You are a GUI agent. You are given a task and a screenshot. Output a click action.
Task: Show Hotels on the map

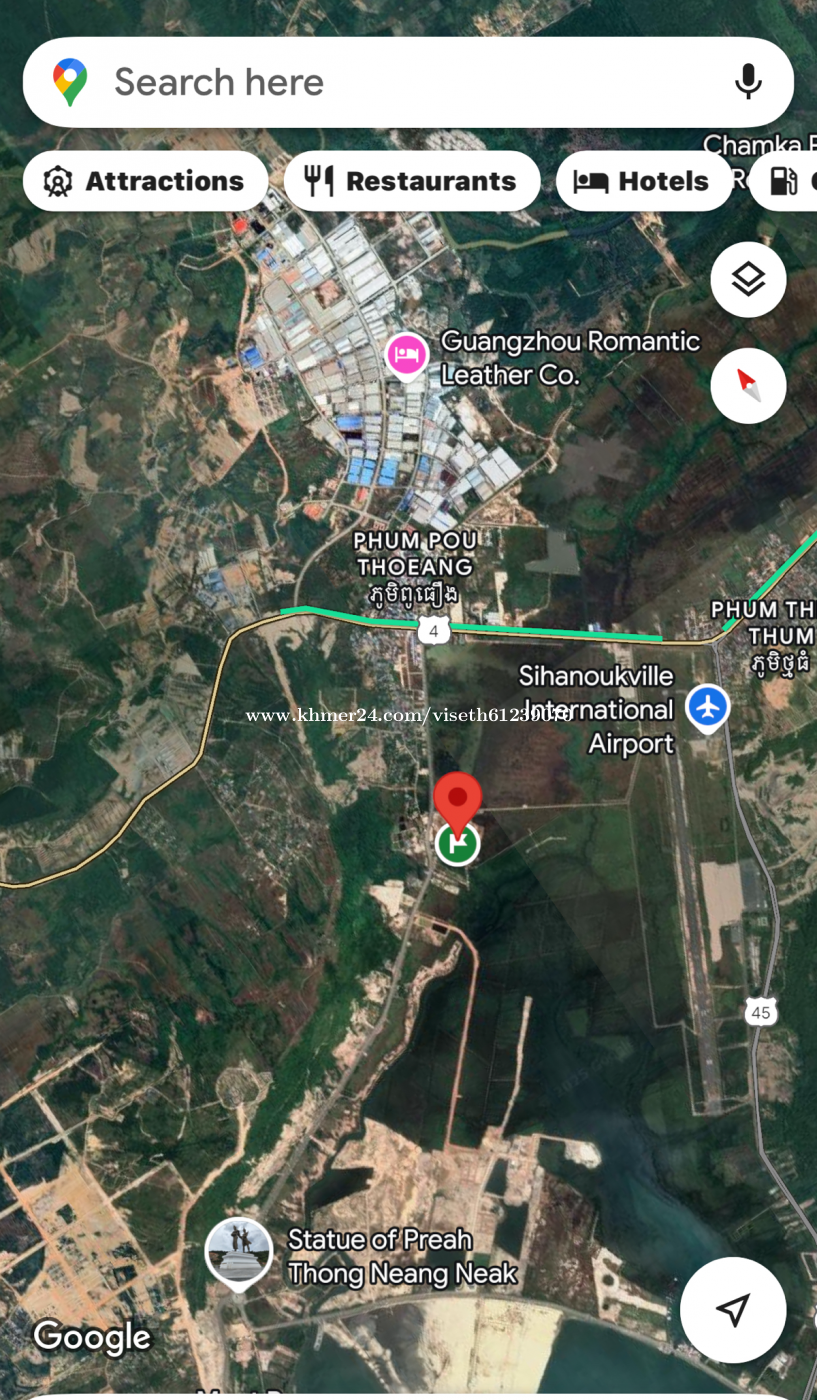[644, 181]
